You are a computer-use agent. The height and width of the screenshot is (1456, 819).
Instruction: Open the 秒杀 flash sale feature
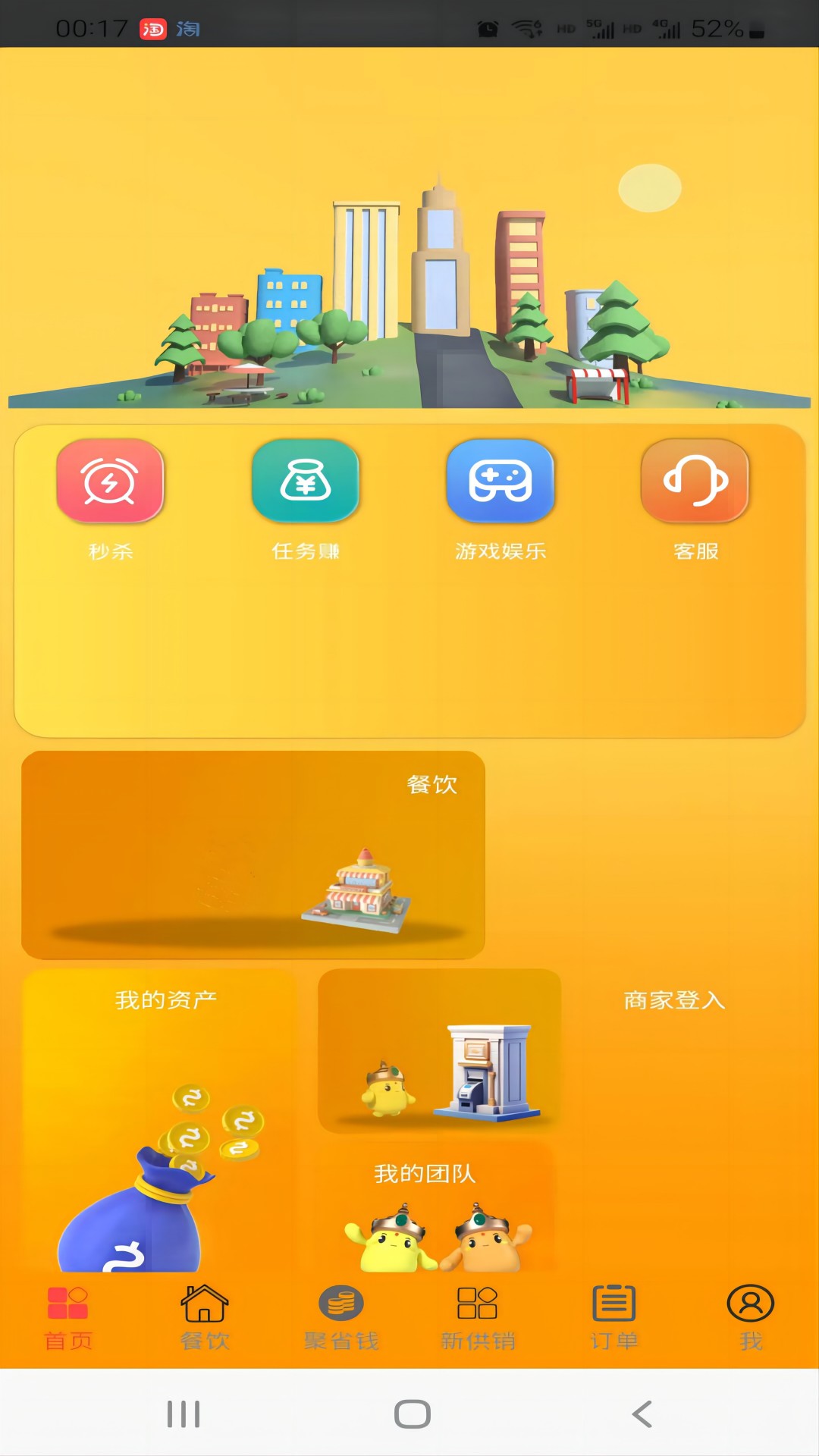[110, 482]
